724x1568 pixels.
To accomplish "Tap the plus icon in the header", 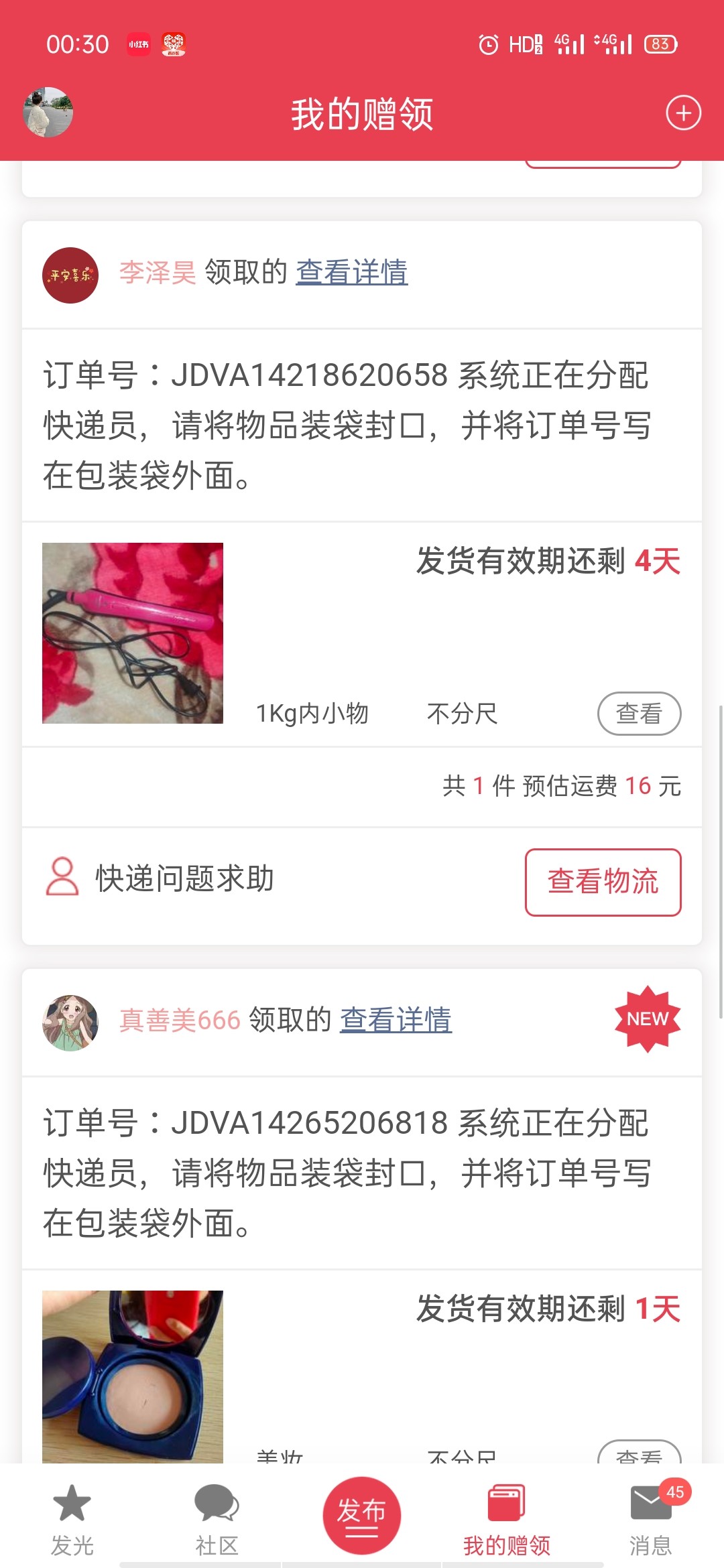I will point(683,113).
